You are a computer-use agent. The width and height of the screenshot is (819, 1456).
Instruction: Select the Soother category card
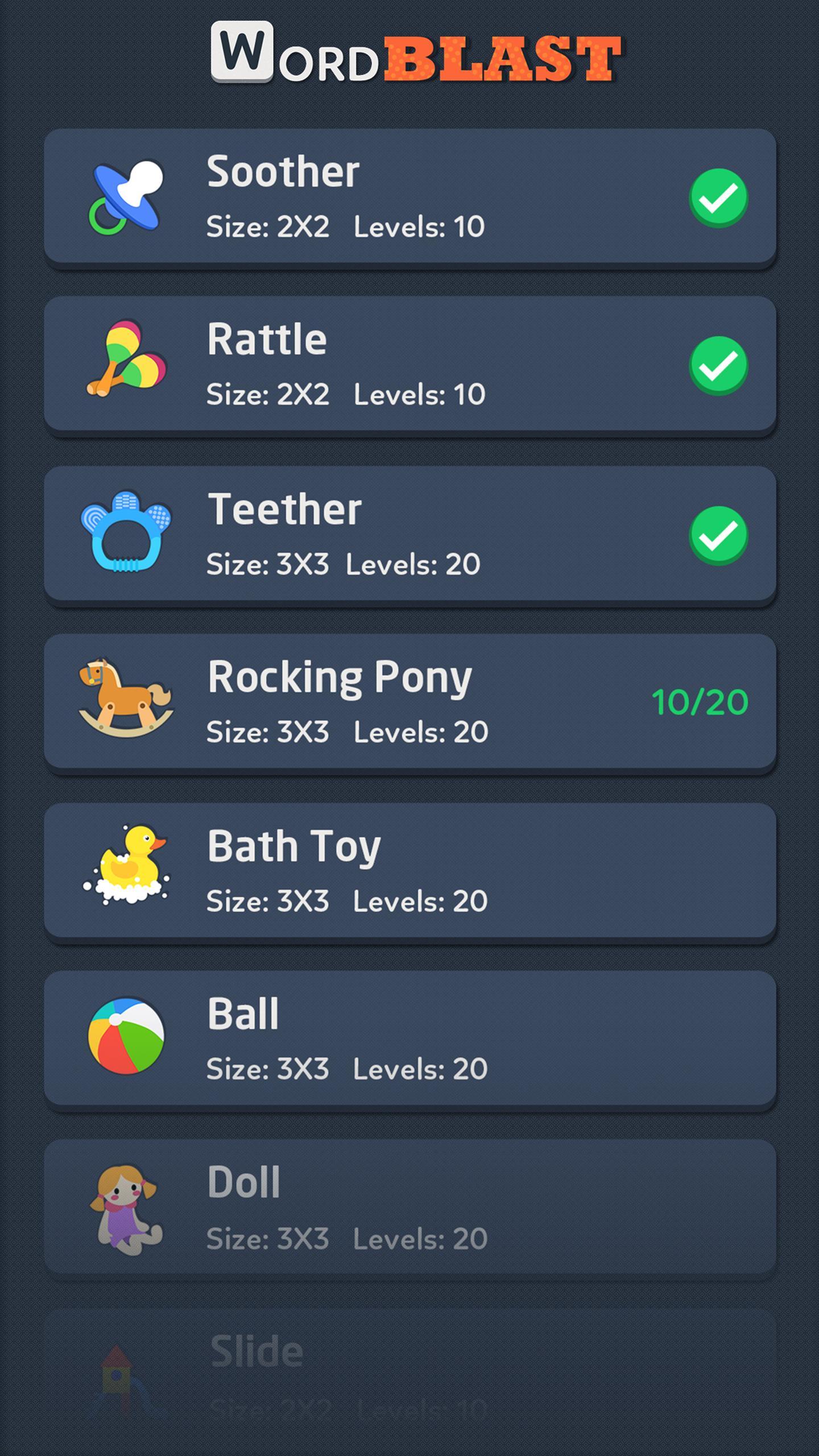point(409,196)
